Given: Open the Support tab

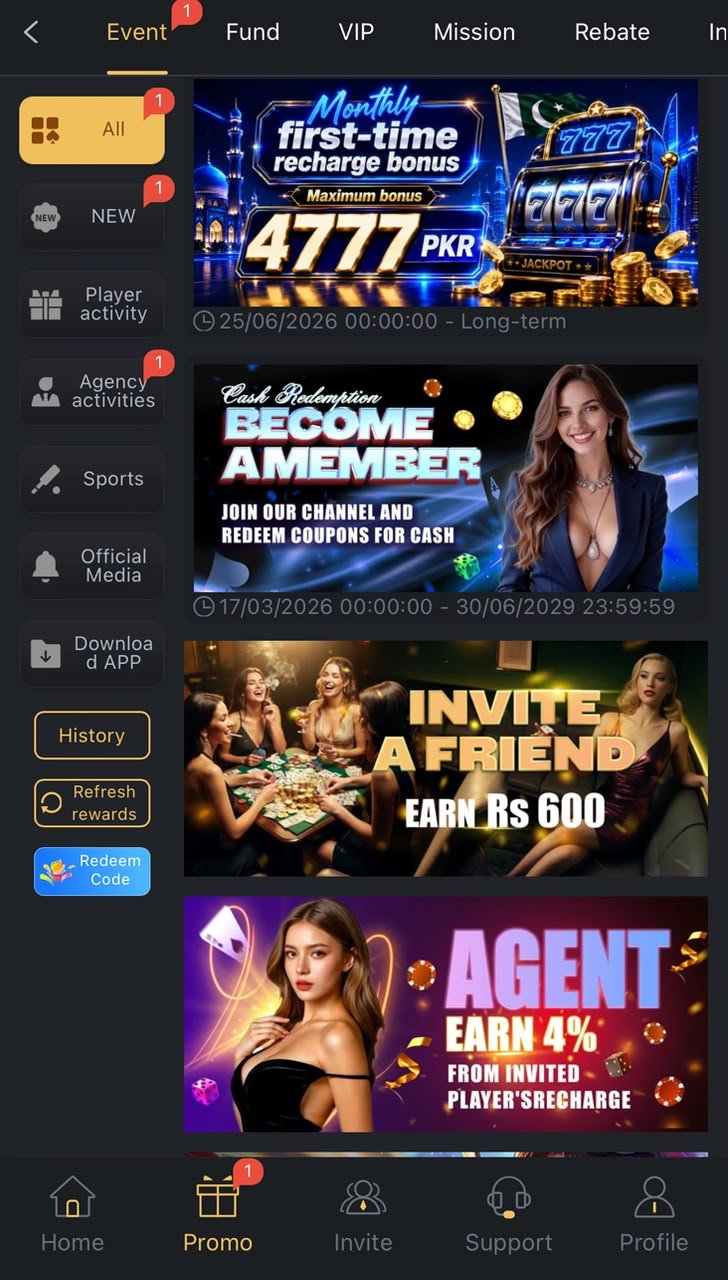Looking at the screenshot, I should point(508,1215).
